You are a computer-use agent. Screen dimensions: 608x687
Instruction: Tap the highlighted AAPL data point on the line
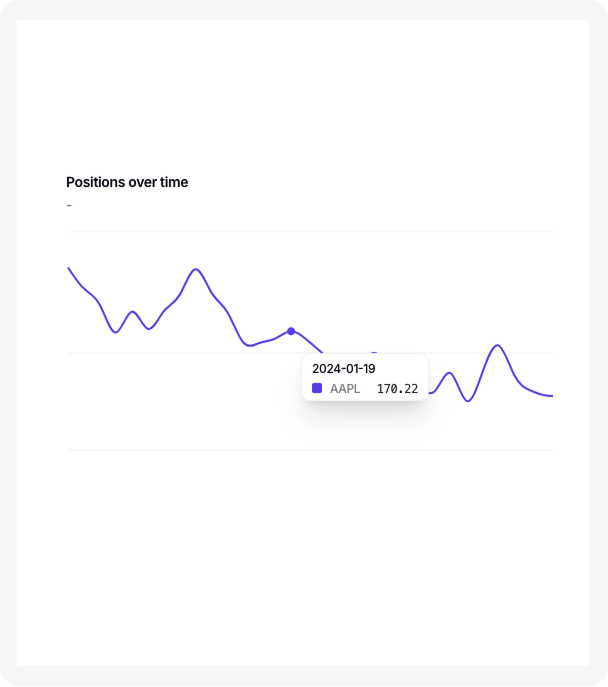(291, 331)
